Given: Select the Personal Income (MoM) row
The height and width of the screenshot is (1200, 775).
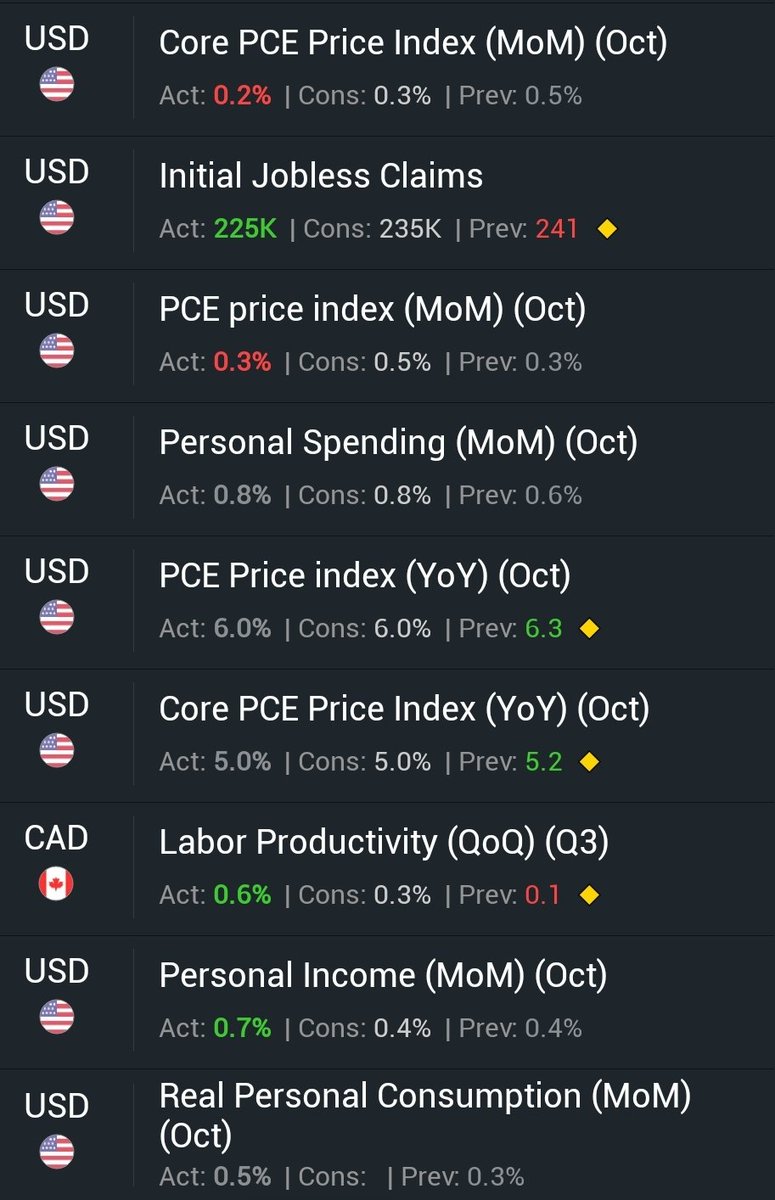Looking at the screenshot, I should (x=383, y=975).
